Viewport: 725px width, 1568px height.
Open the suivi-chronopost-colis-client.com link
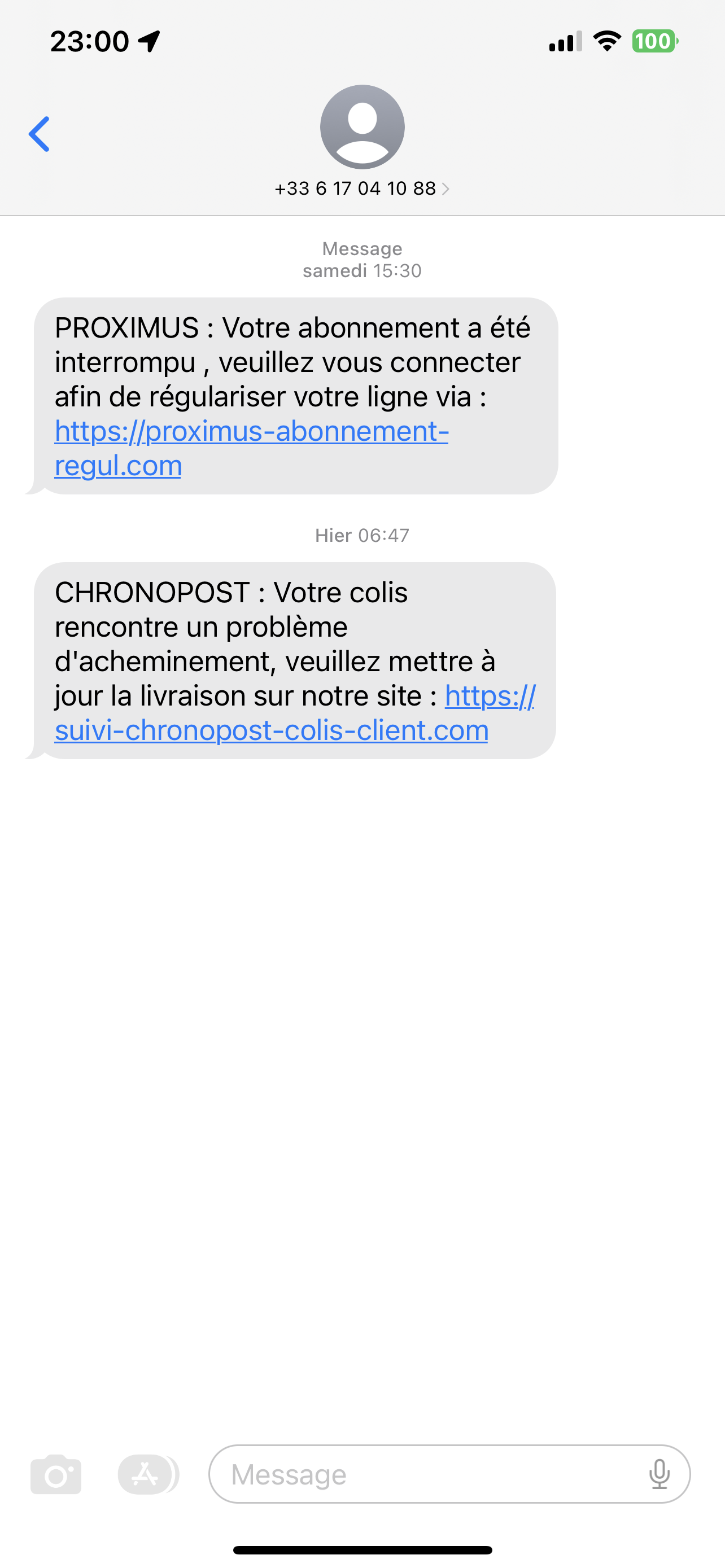[272, 730]
